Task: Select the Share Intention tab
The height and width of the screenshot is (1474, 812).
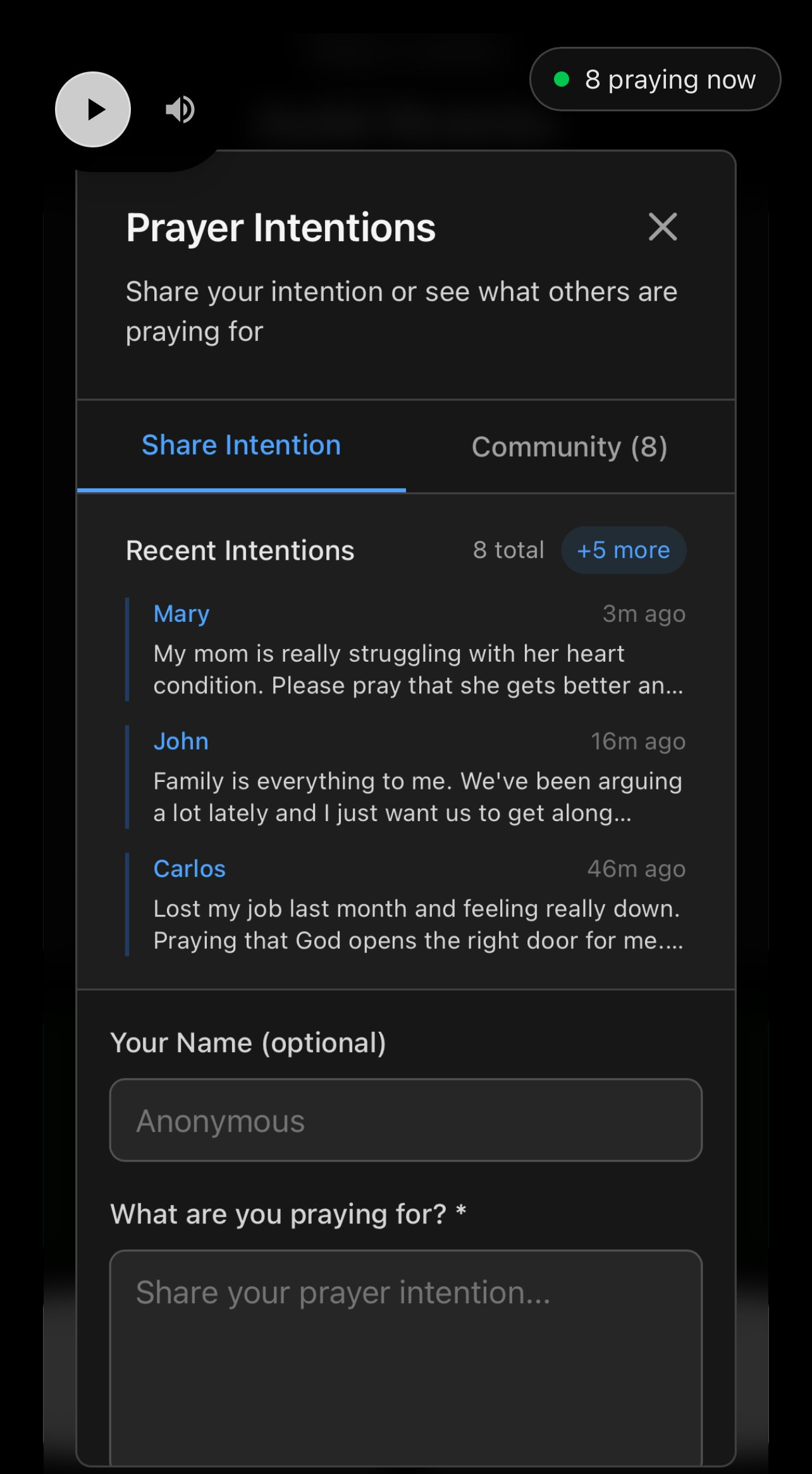Action: (241, 445)
